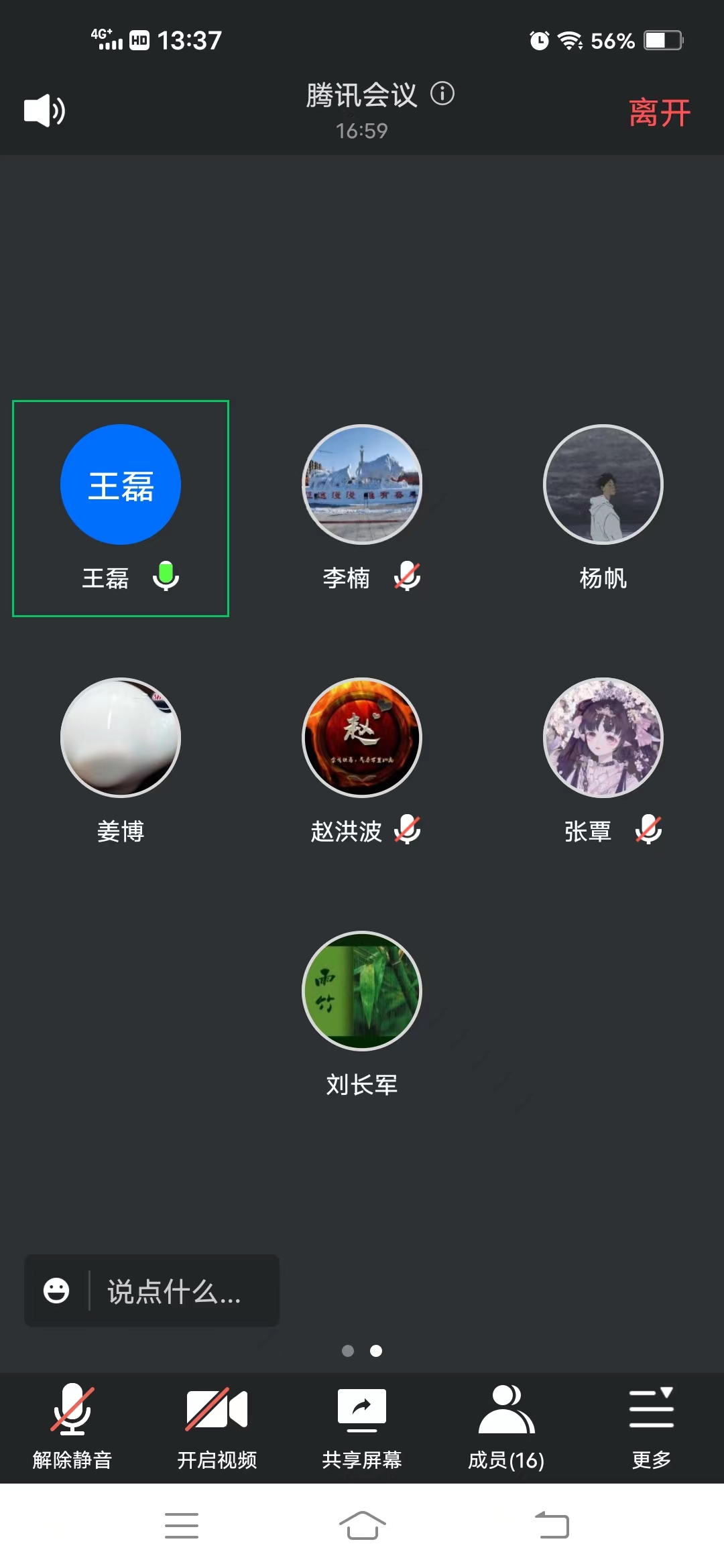Select participant tile 赵洪波
724x1568 pixels.
tap(362, 738)
